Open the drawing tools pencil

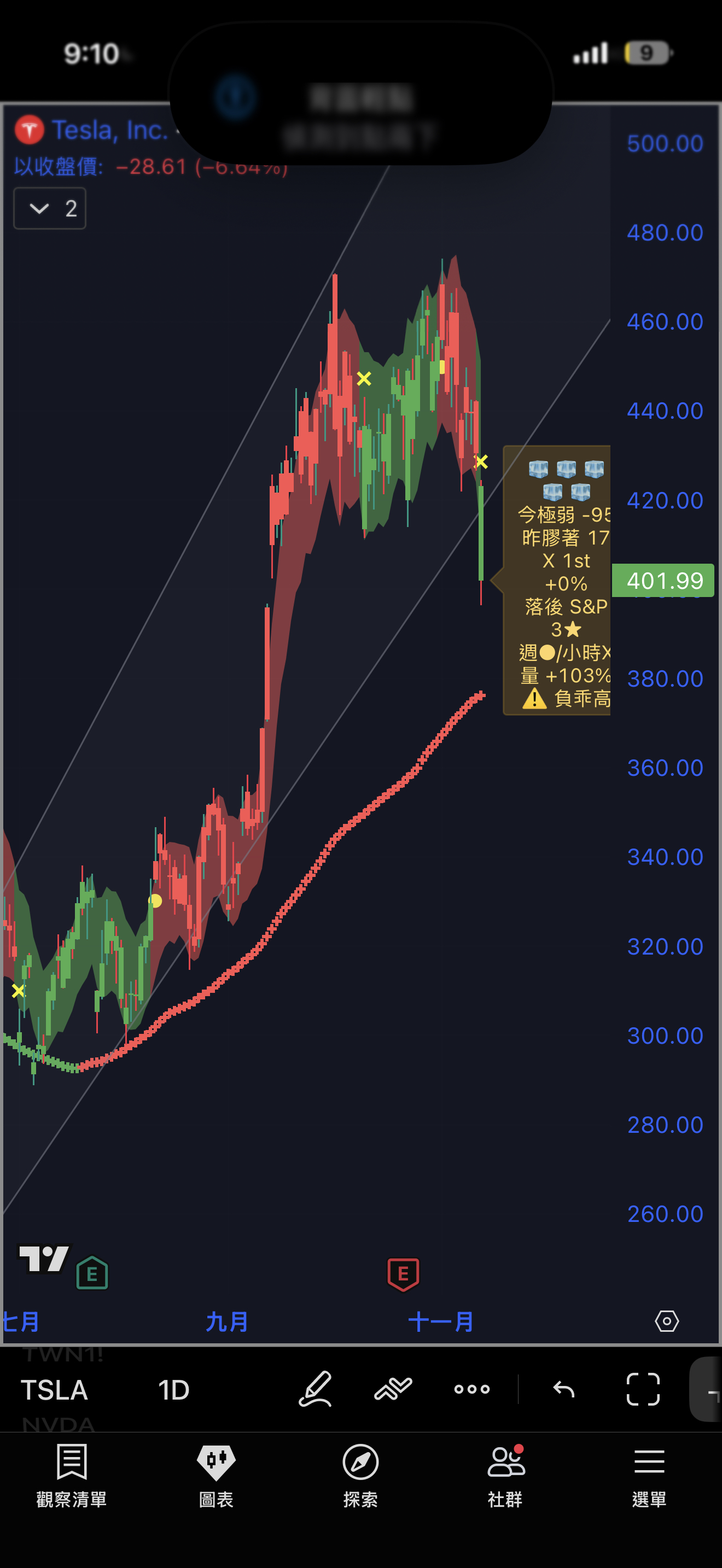pos(316,1389)
